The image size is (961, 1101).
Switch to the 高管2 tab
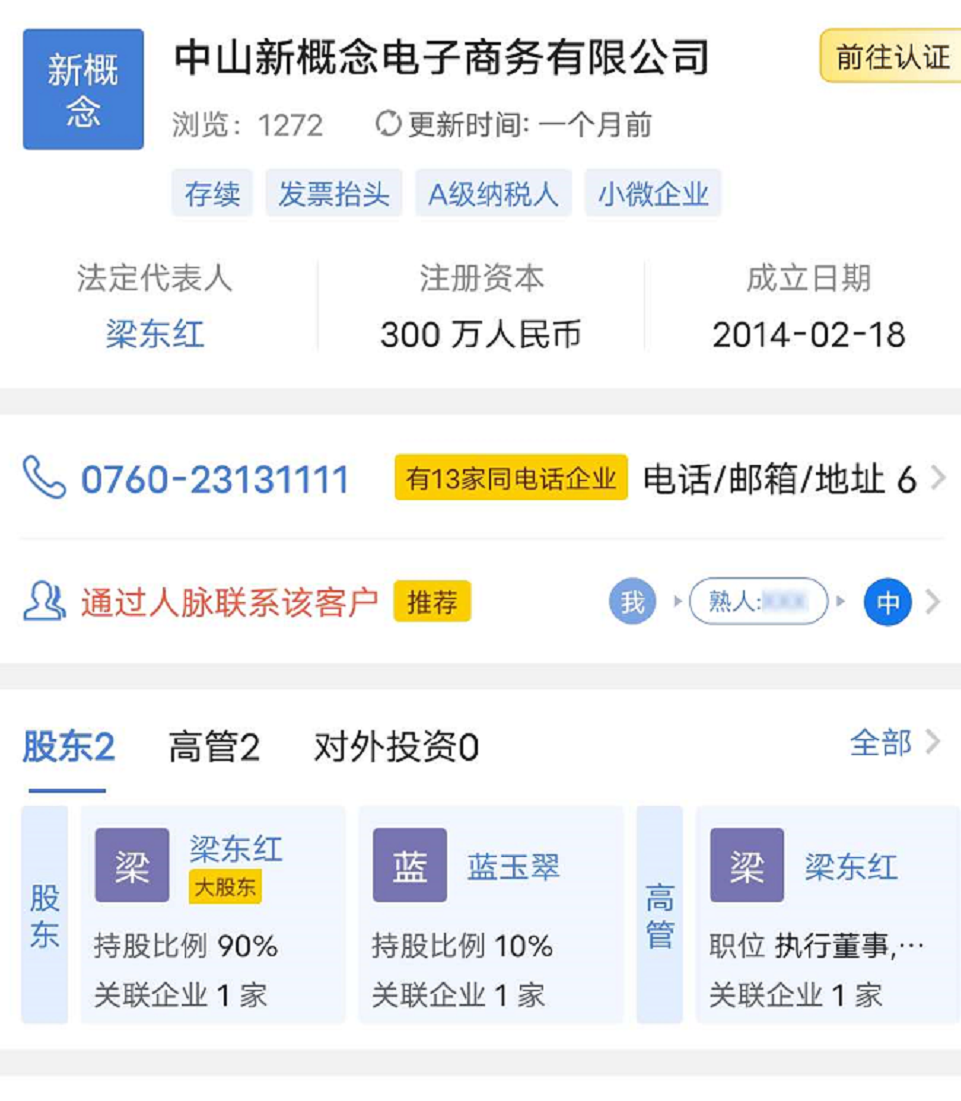(x=214, y=747)
